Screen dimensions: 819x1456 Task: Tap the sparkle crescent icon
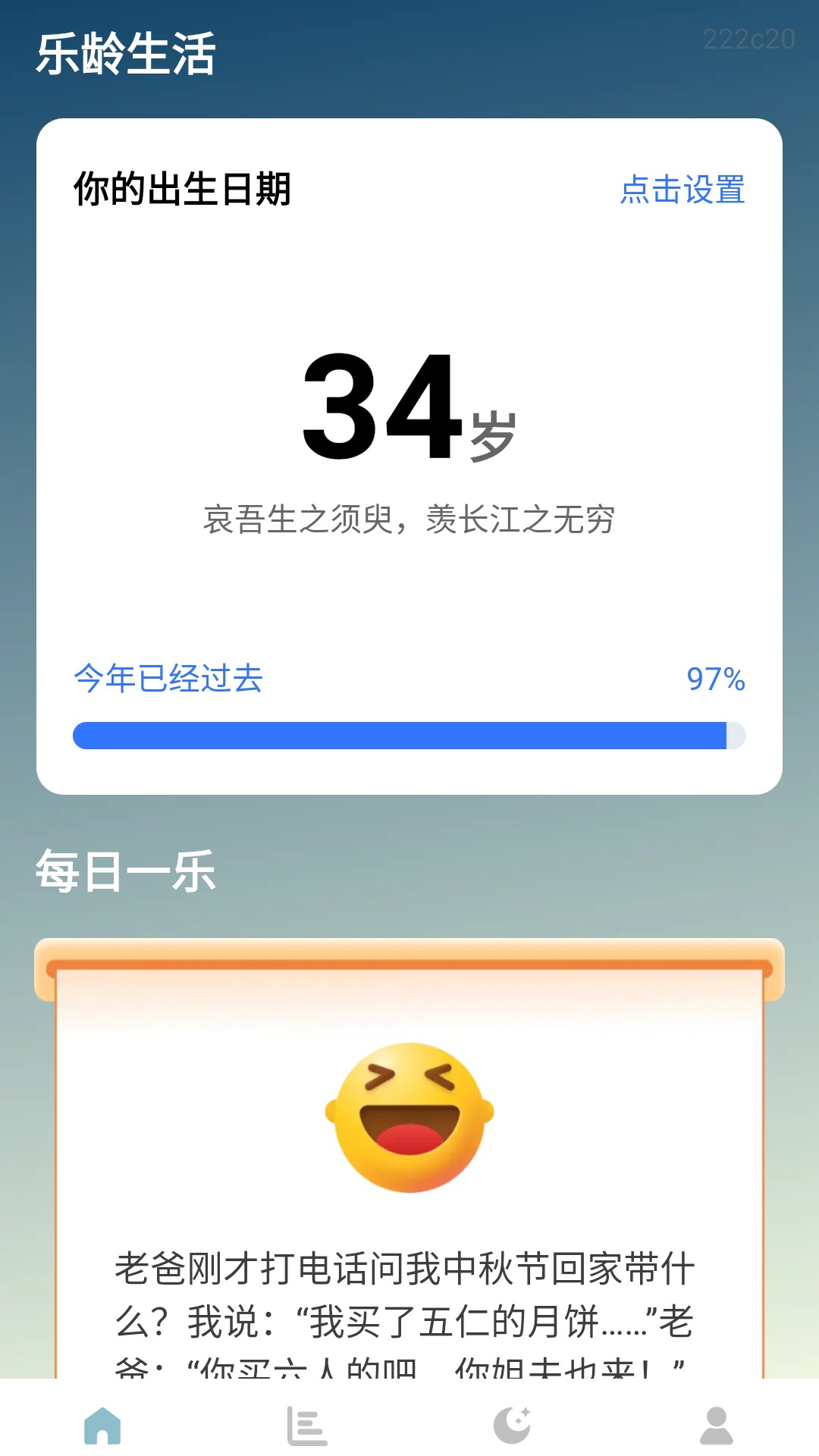[512, 1424]
